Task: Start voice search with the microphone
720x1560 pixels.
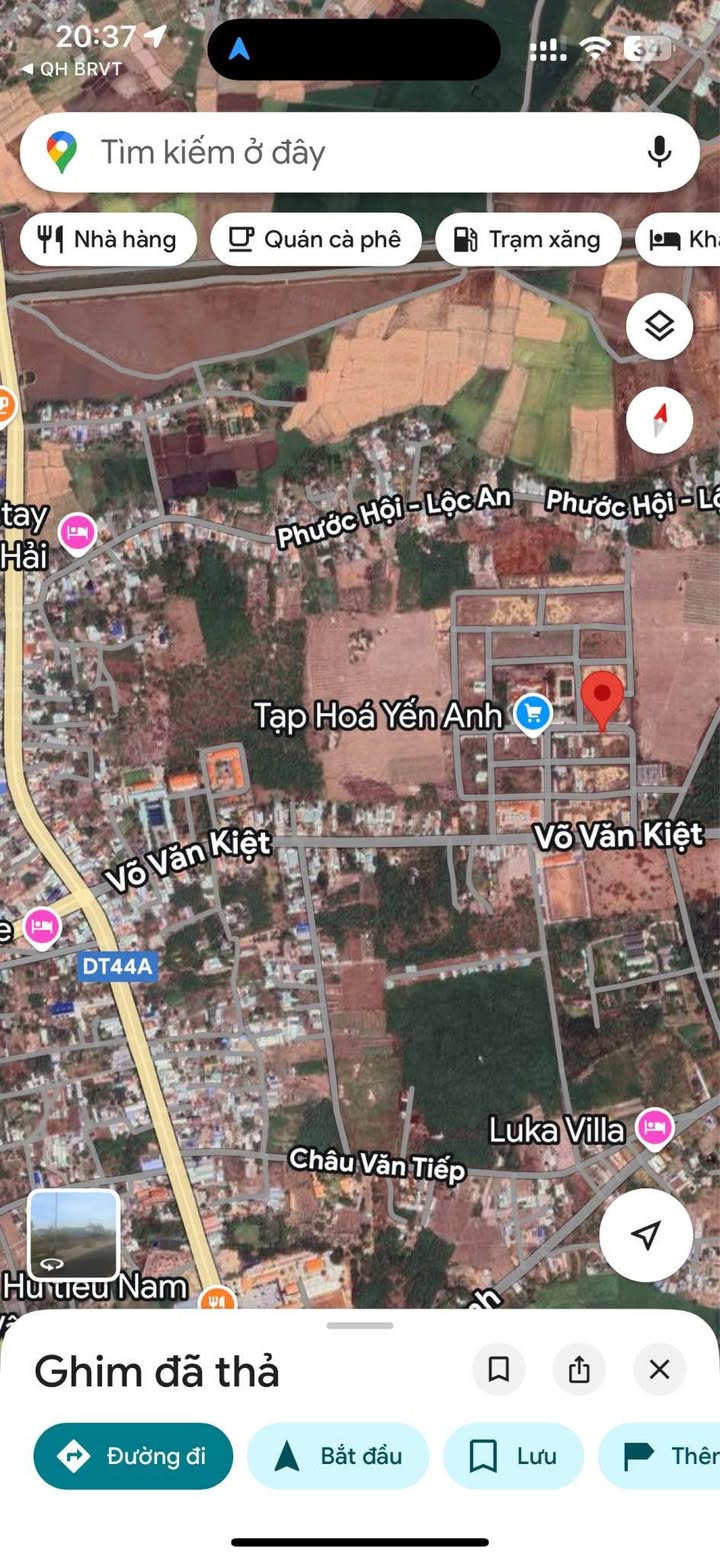Action: tap(659, 152)
